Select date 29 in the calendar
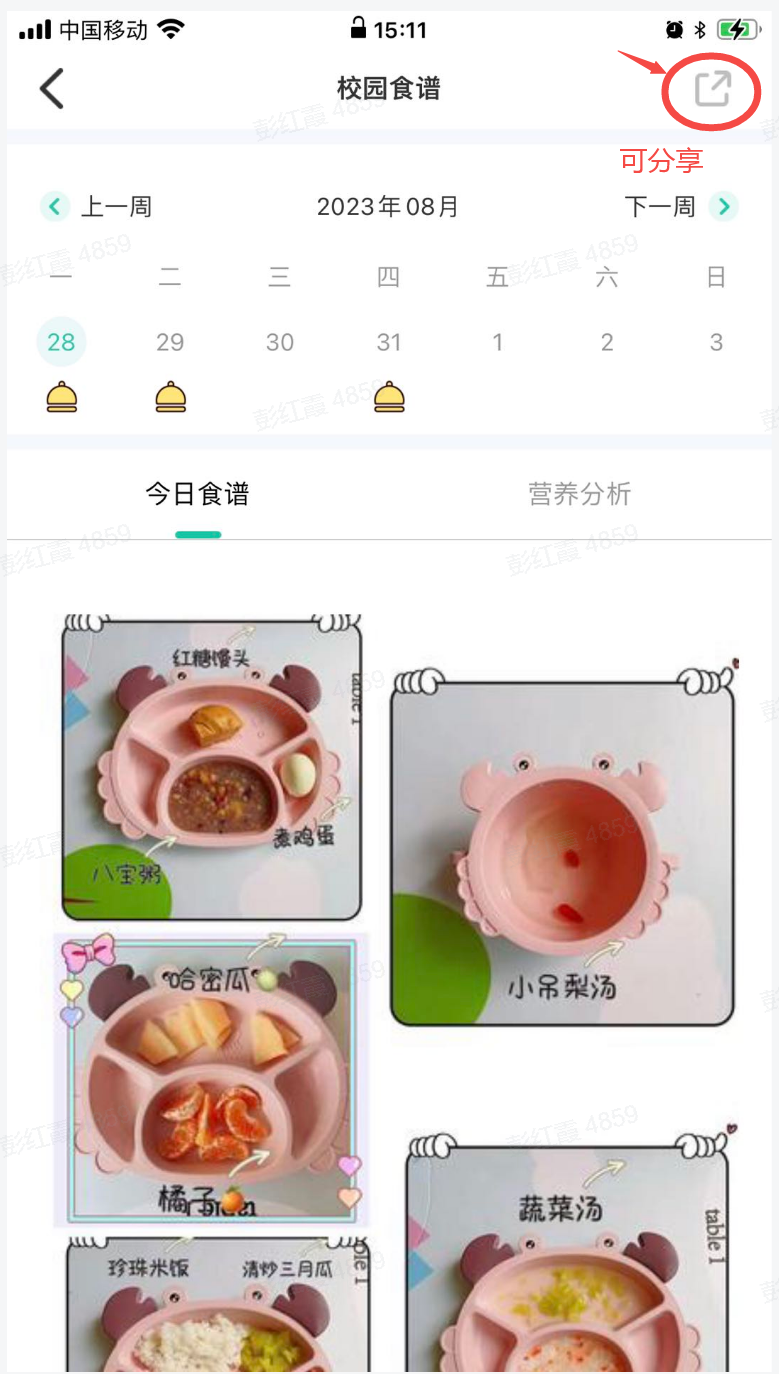This screenshot has height=1374, width=779. point(170,342)
